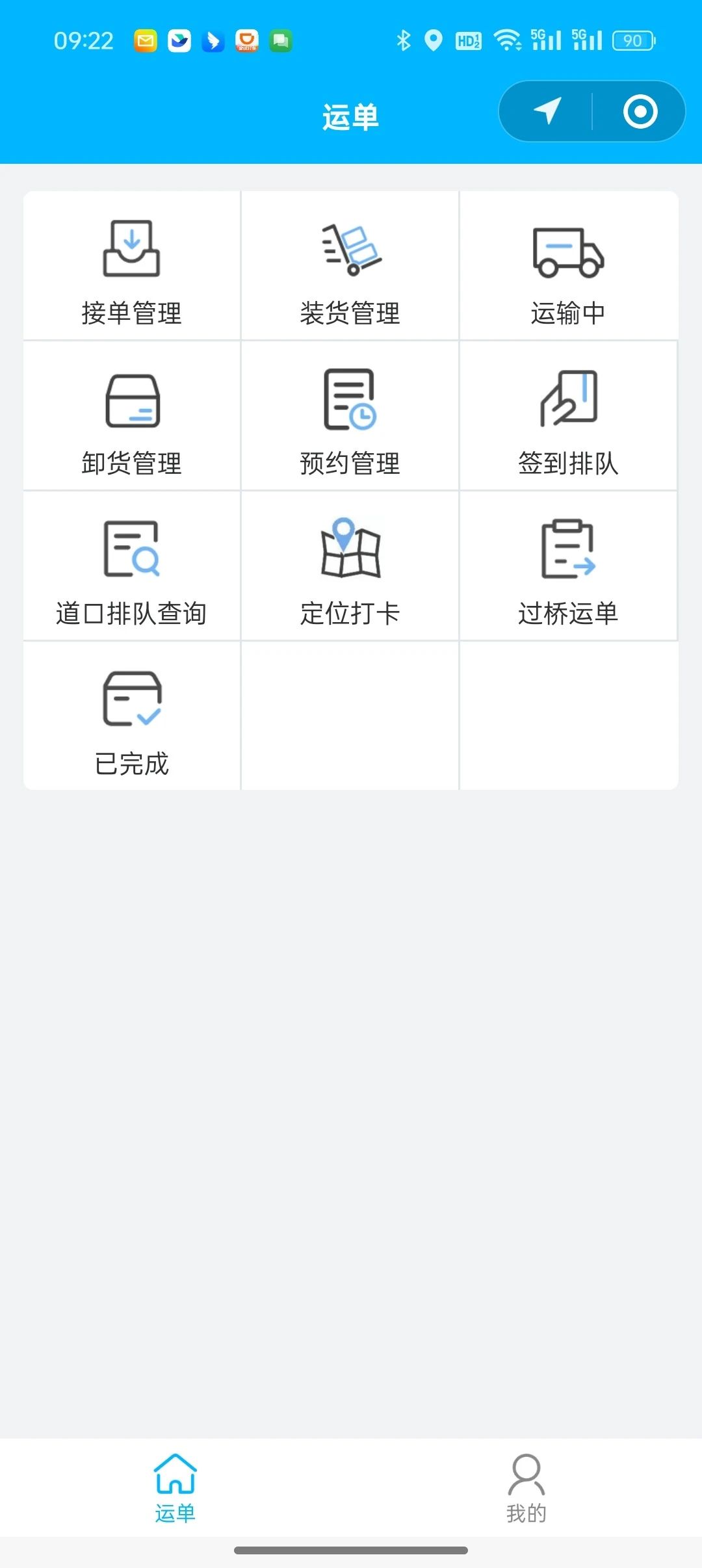
Task: Select 定位打卡
Action: pyautogui.click(x=350, y=566)
